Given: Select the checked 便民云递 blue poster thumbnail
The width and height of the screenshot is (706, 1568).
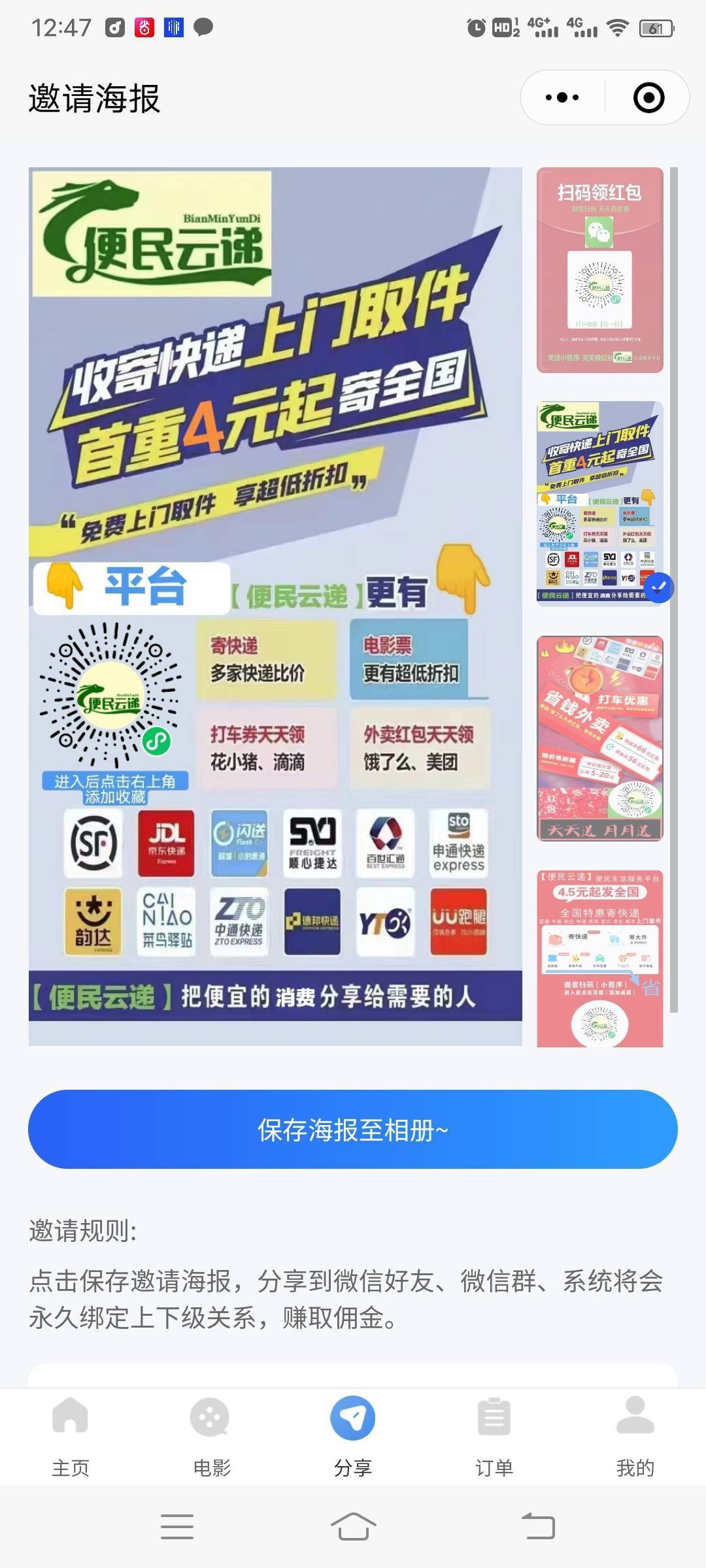Looking at the screenshot, I should point(599,503).
